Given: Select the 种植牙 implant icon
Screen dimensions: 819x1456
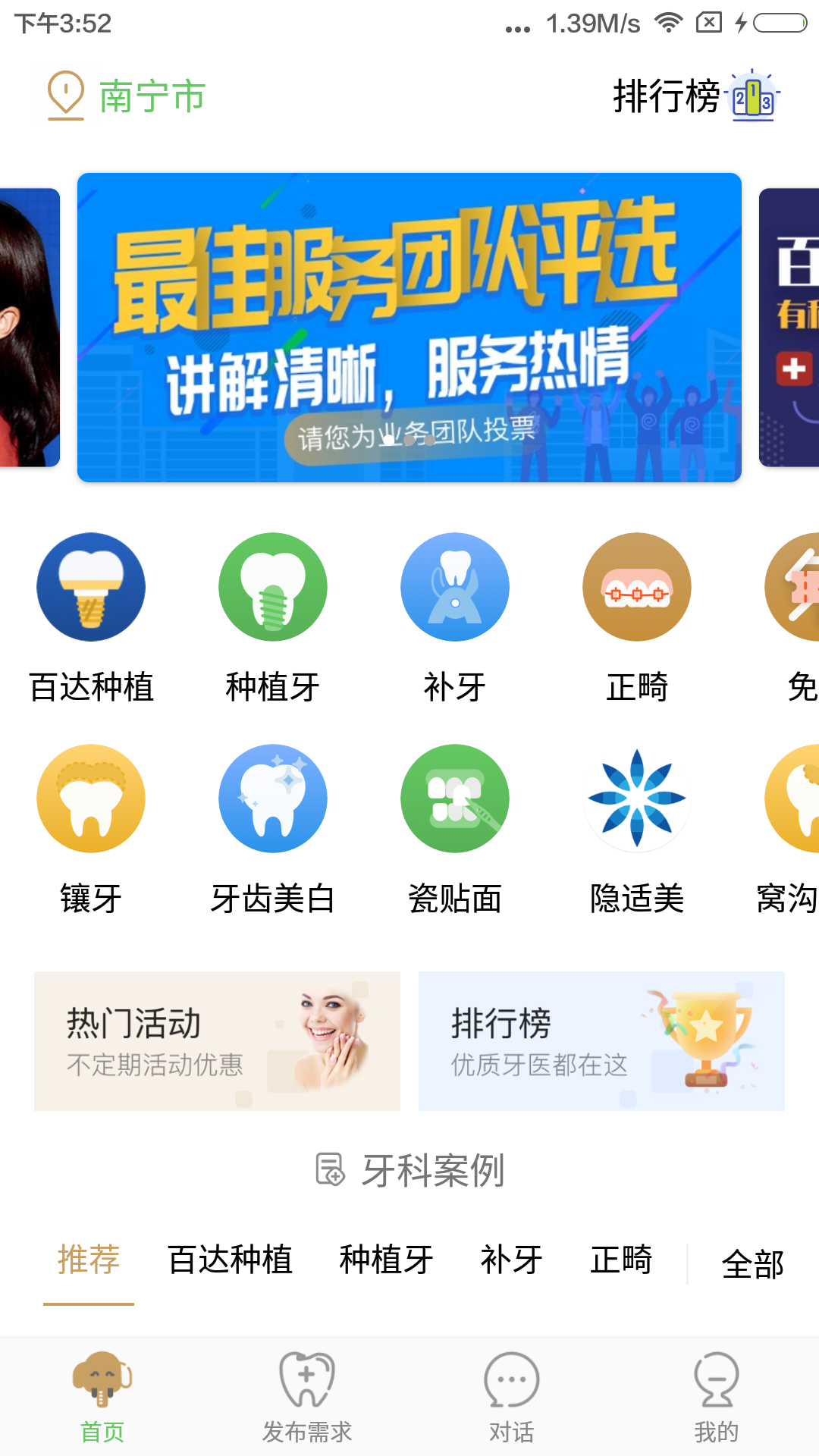Looking at the screenshot, I should pos(272,586).
